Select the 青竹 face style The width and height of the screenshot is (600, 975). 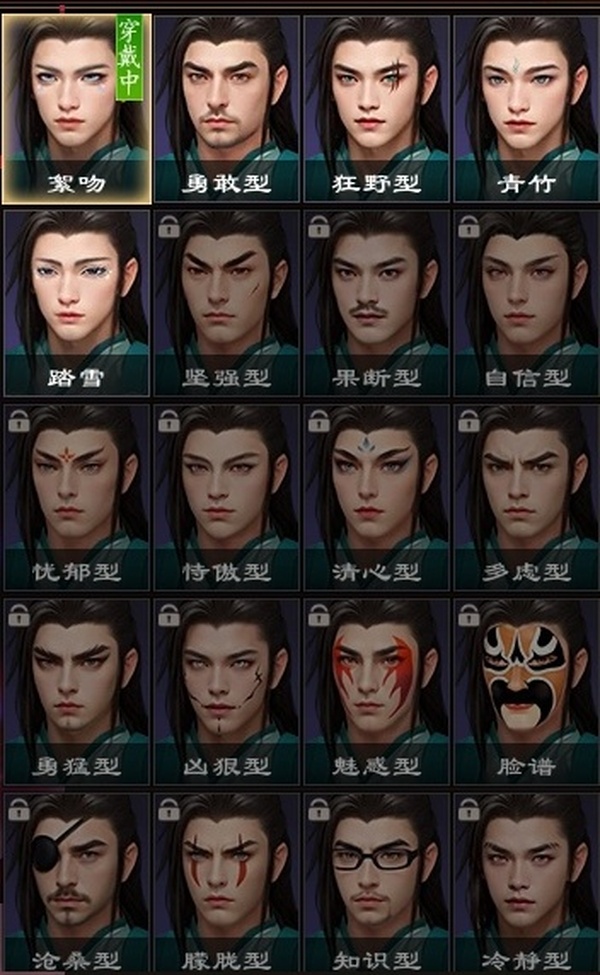coord(526,105)
